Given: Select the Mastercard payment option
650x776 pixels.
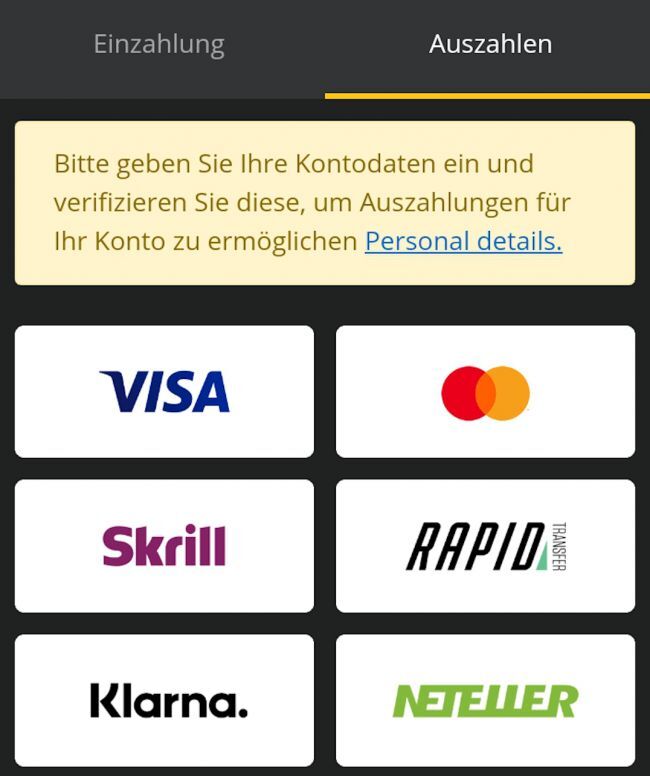Looking at the screenshot, I should point(485,391).
